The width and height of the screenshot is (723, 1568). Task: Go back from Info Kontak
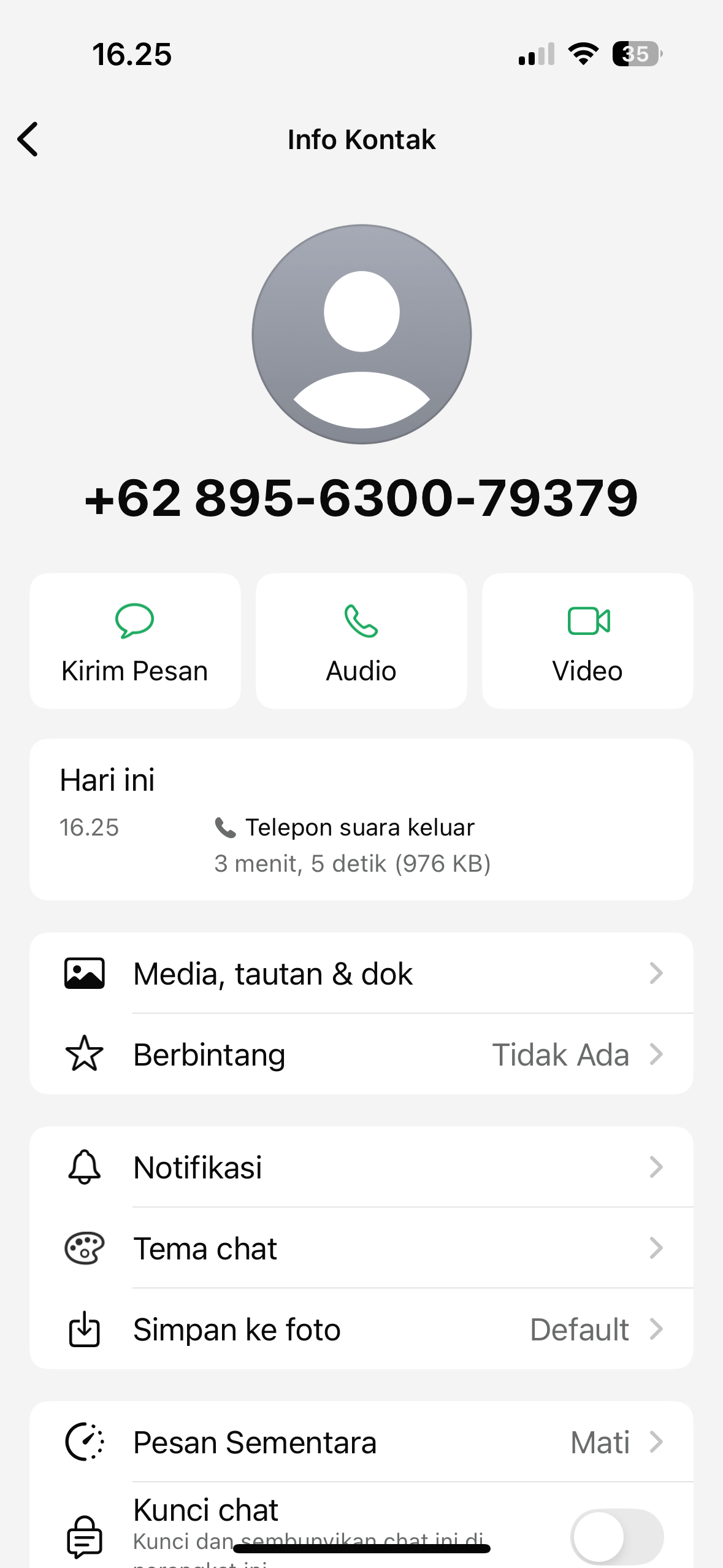[x=28, y=139]
